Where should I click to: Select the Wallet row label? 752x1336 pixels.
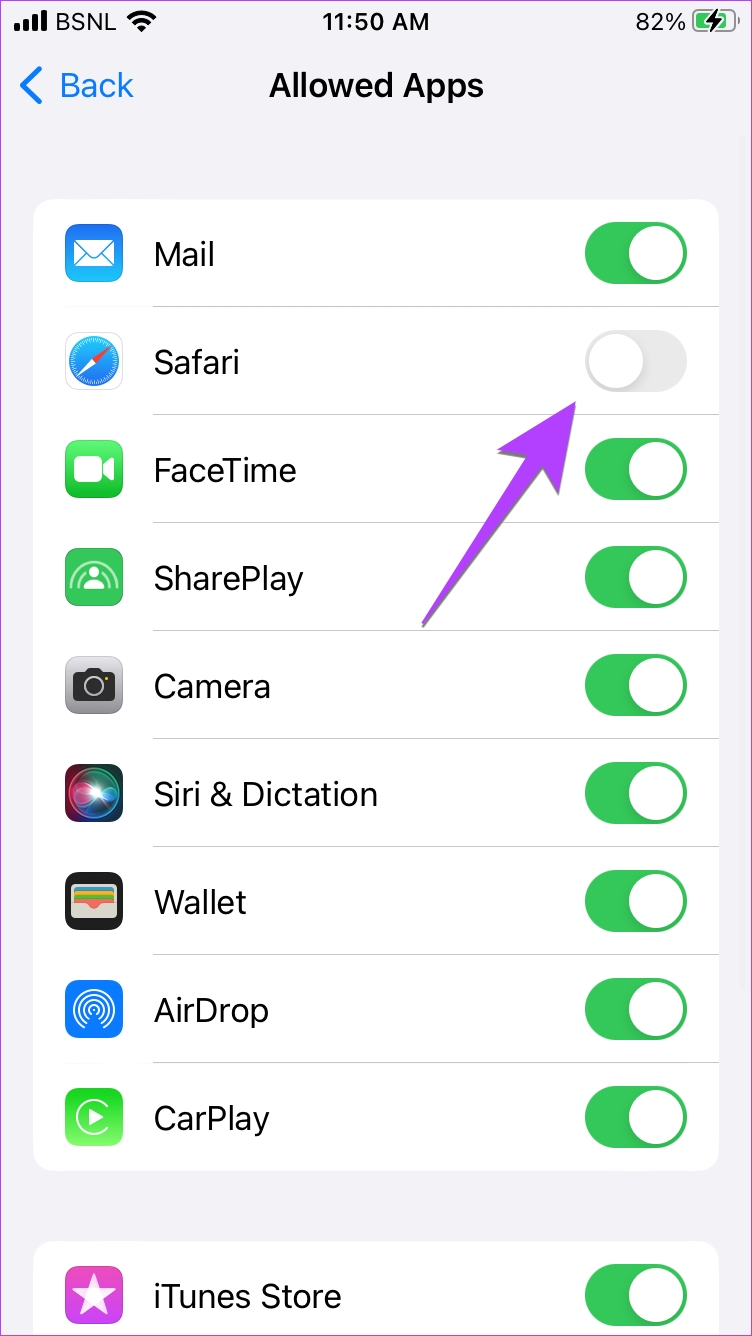click(x=200, y=901)
